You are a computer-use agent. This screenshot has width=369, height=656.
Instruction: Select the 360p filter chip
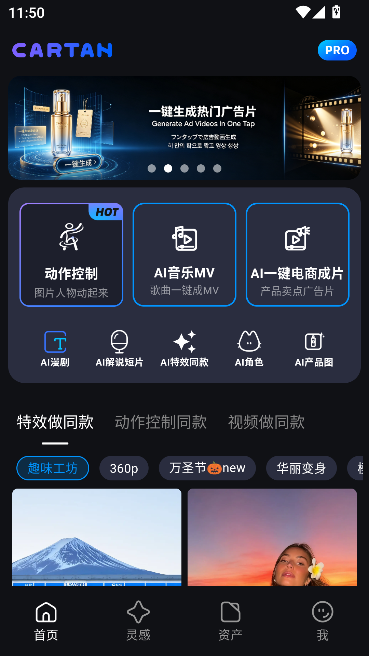pyautogui.click(x=124, y=468)
